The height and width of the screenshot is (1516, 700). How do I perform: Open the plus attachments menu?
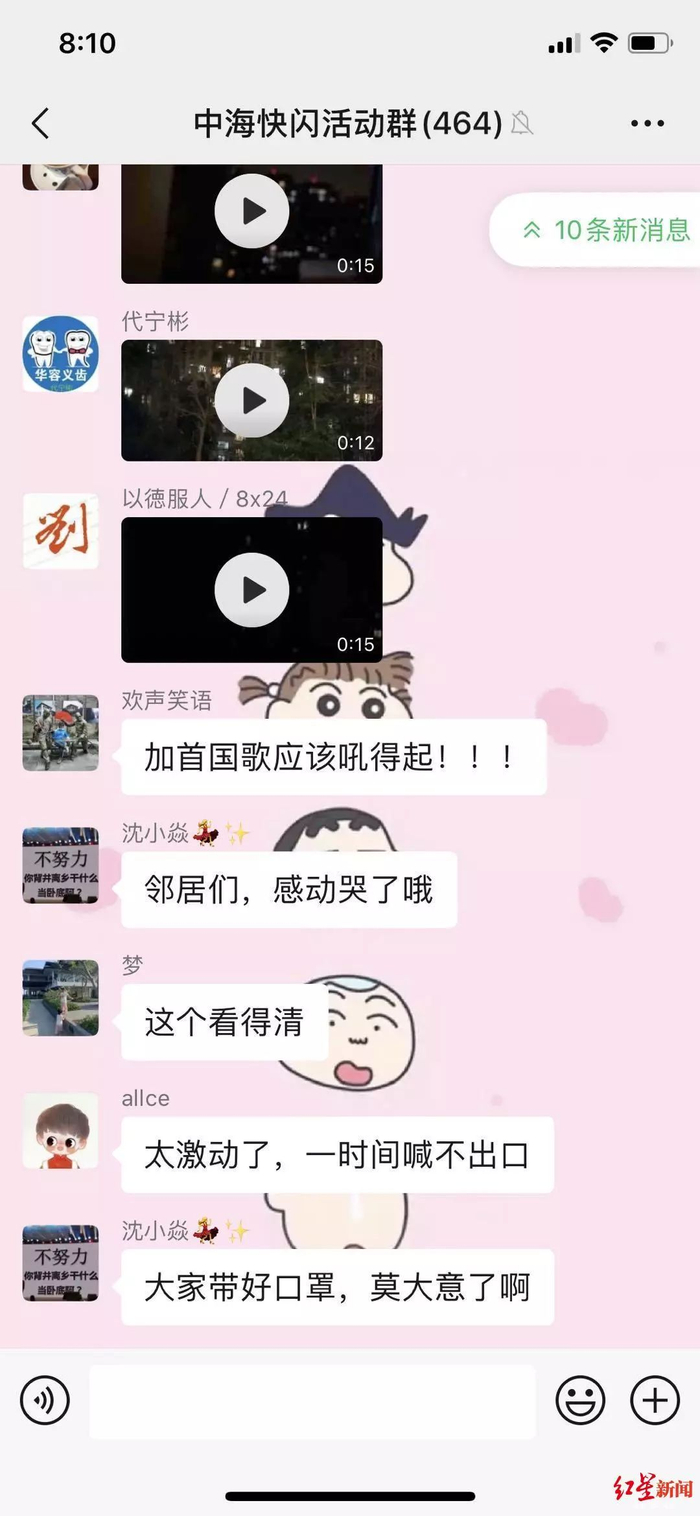click(x=655, y=1400)
